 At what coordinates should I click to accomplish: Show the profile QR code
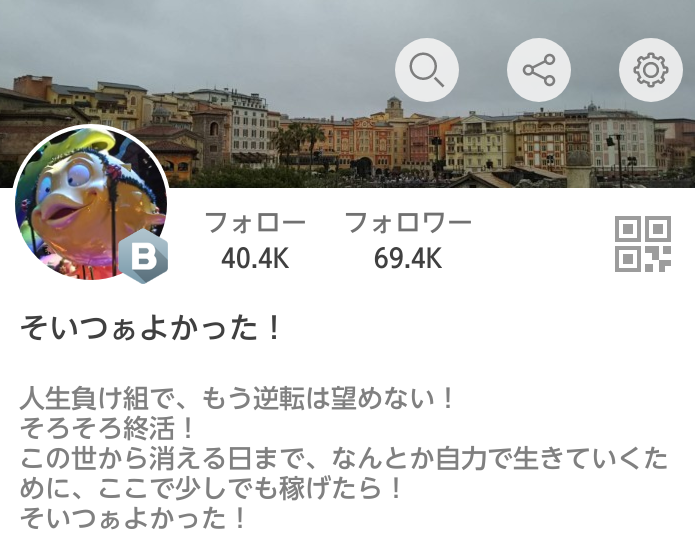click(642, 243)
